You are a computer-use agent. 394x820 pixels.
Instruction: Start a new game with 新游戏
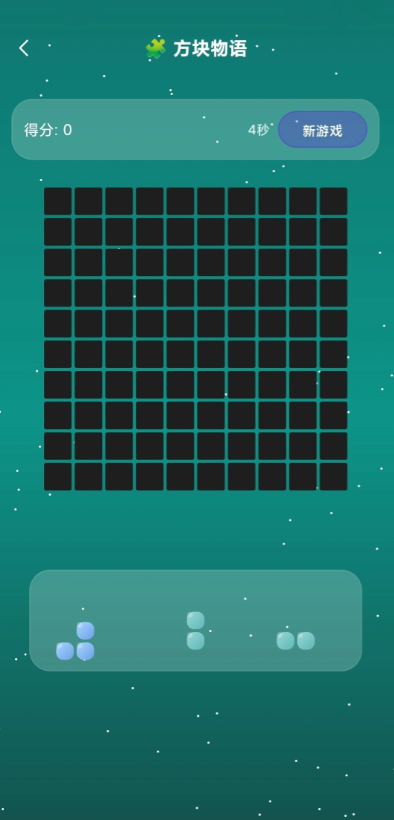(x=322, y=130)
